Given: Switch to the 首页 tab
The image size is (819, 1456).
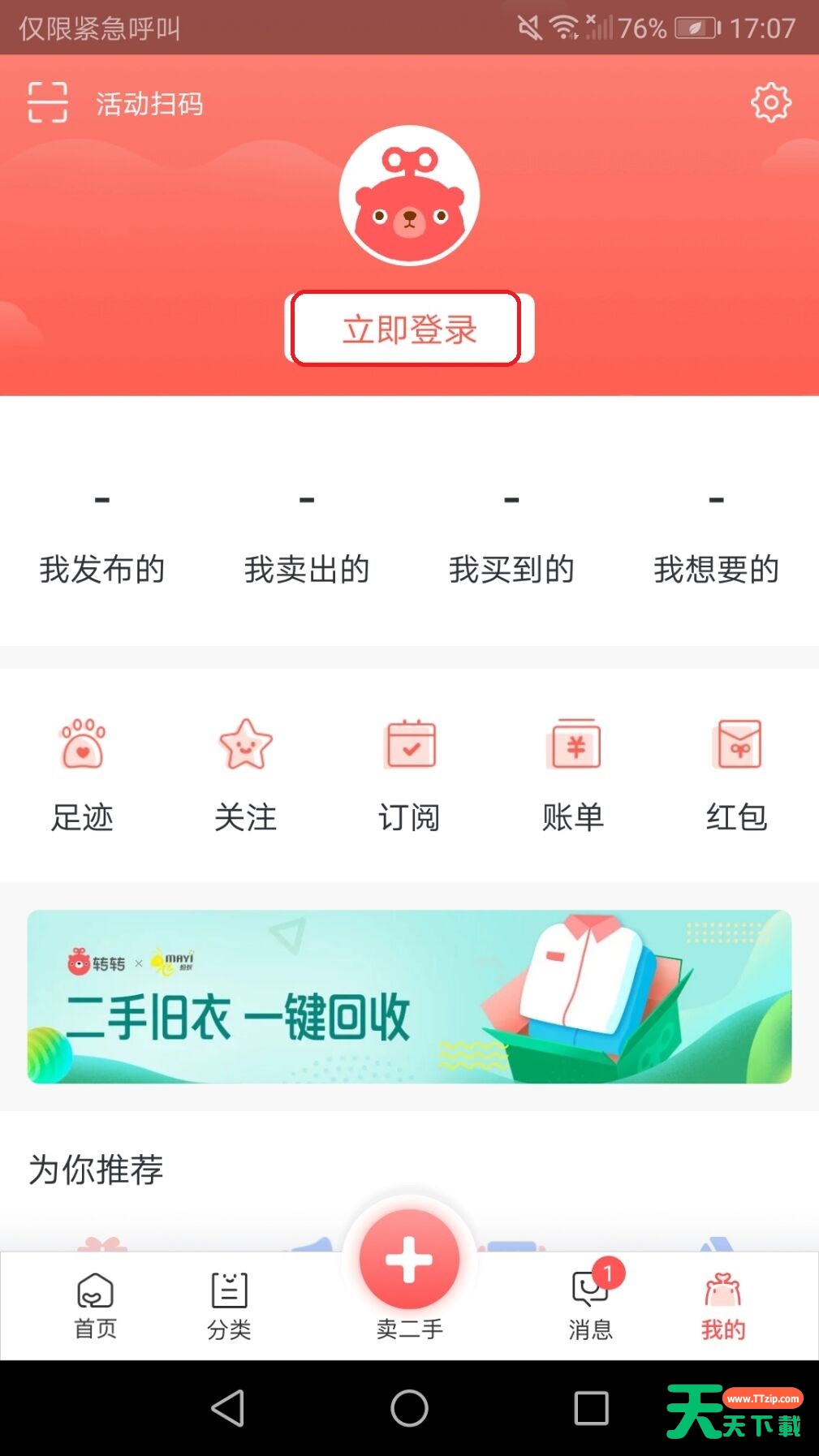Looking at the screenshot, I should tap(95, 1305).
